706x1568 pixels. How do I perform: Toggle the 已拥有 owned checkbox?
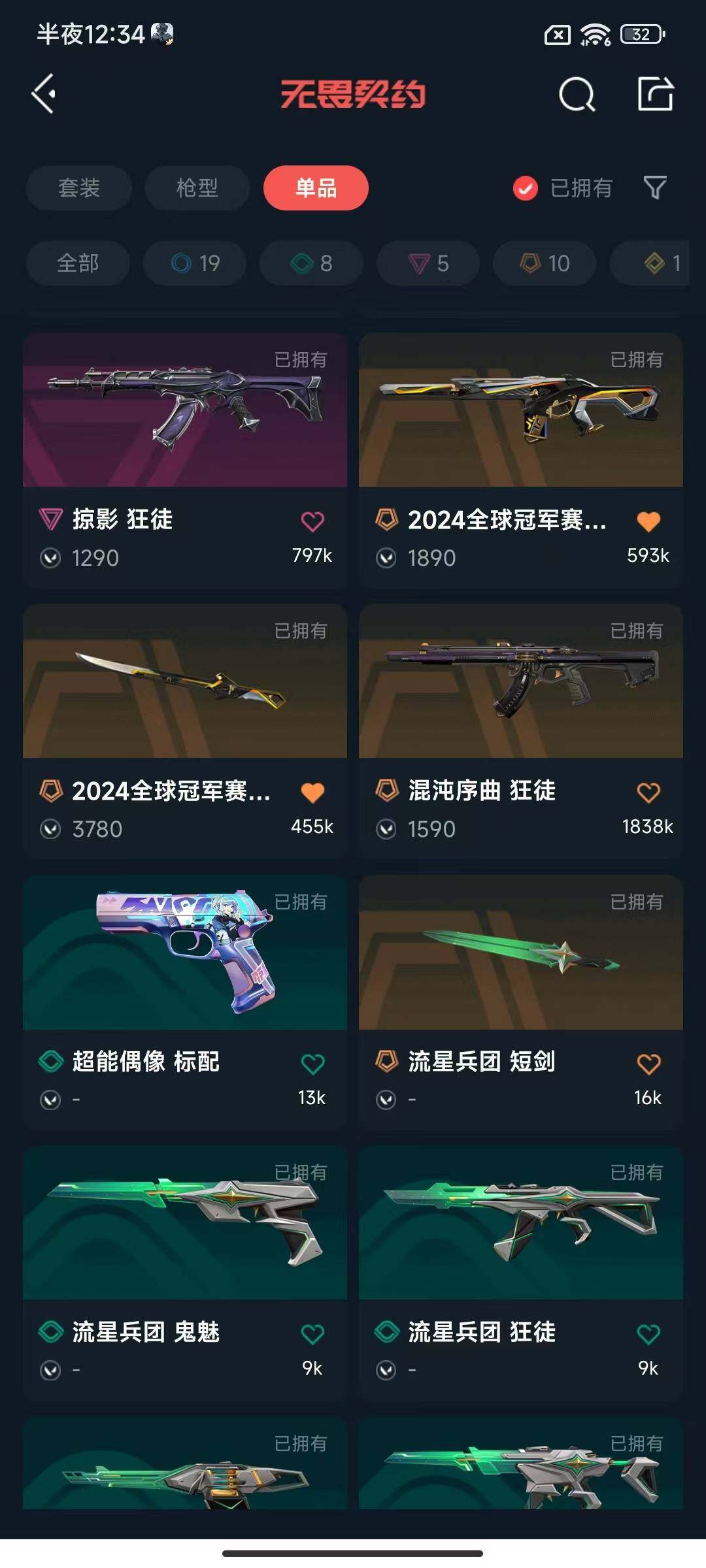click(x=526, y=188)
